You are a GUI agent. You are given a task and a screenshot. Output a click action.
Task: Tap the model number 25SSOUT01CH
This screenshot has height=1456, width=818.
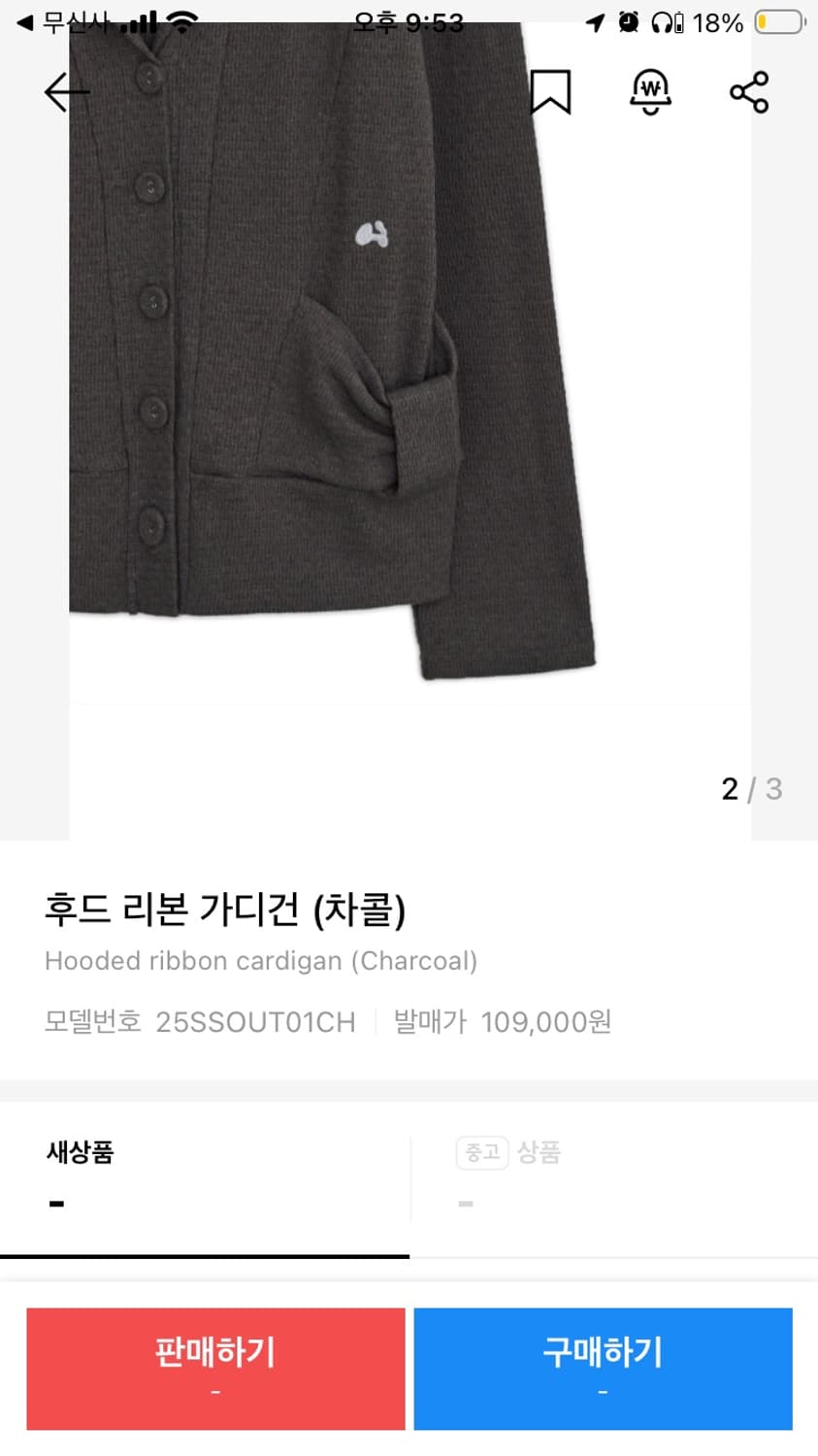tap(255, 1021)
